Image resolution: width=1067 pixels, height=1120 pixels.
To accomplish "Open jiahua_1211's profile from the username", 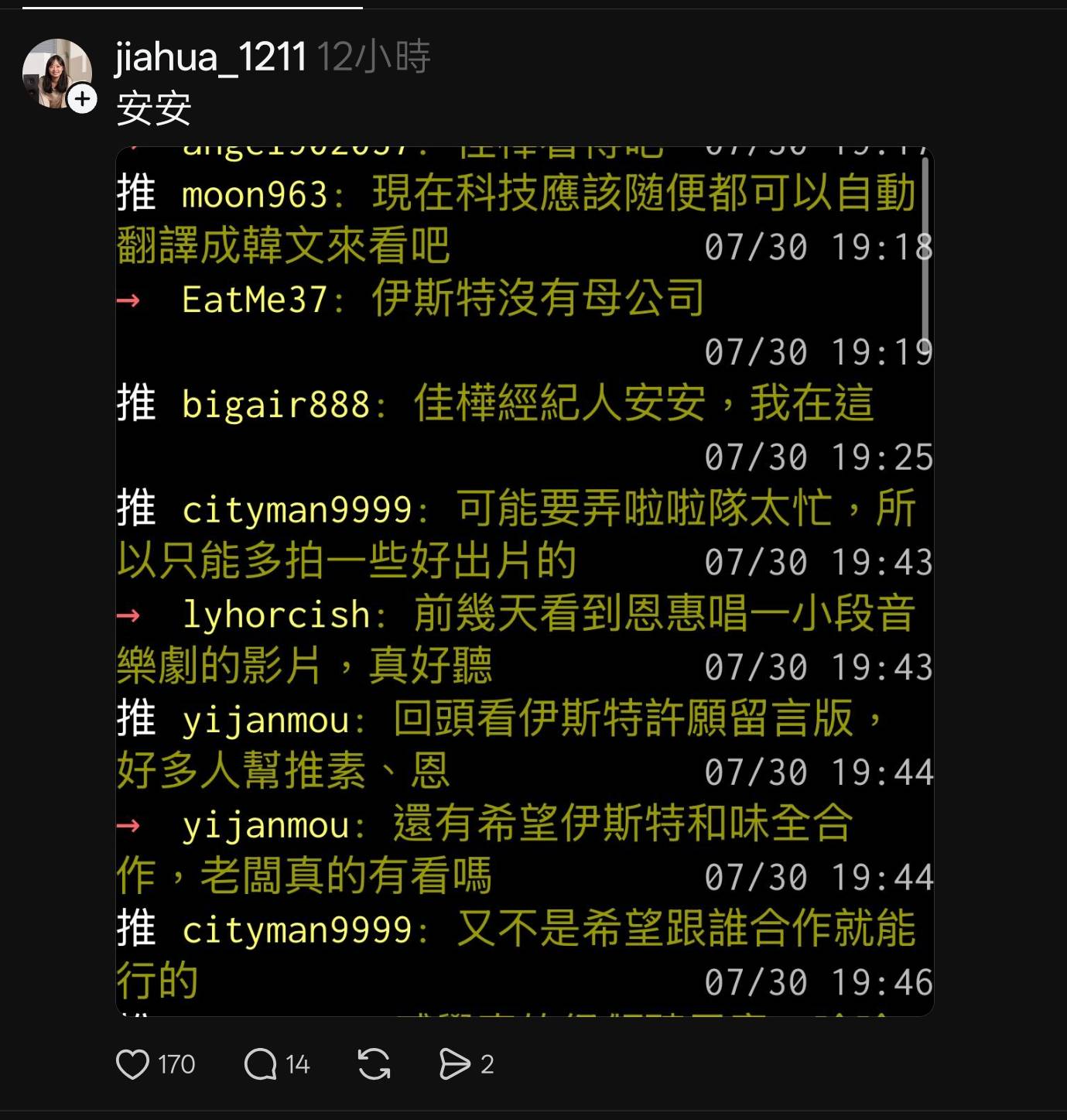I will coord(210,57).
